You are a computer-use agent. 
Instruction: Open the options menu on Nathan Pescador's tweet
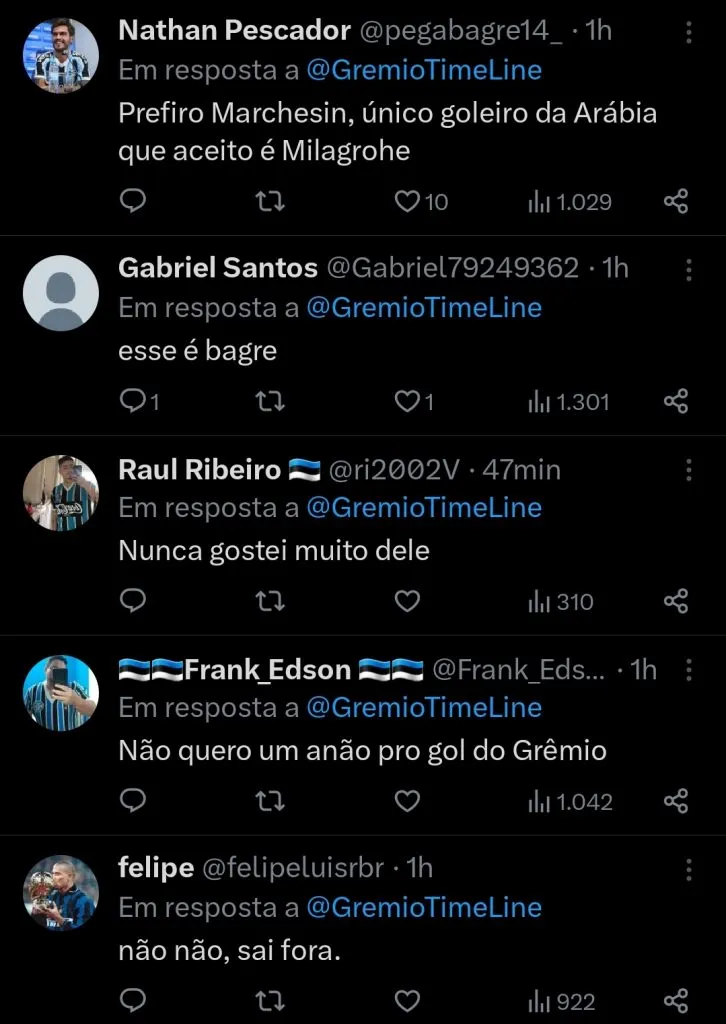click(689, 30)
